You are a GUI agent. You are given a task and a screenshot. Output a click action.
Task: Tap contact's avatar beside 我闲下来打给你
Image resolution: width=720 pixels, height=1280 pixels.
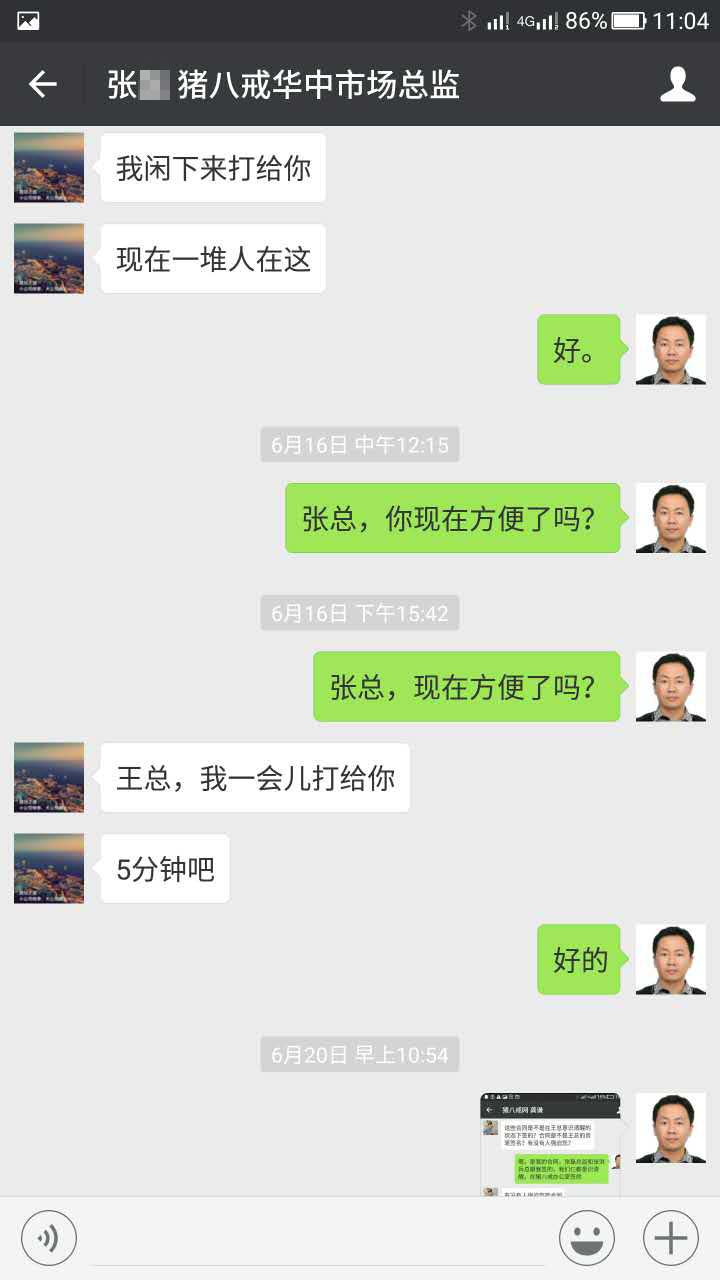tap(49, 168)
